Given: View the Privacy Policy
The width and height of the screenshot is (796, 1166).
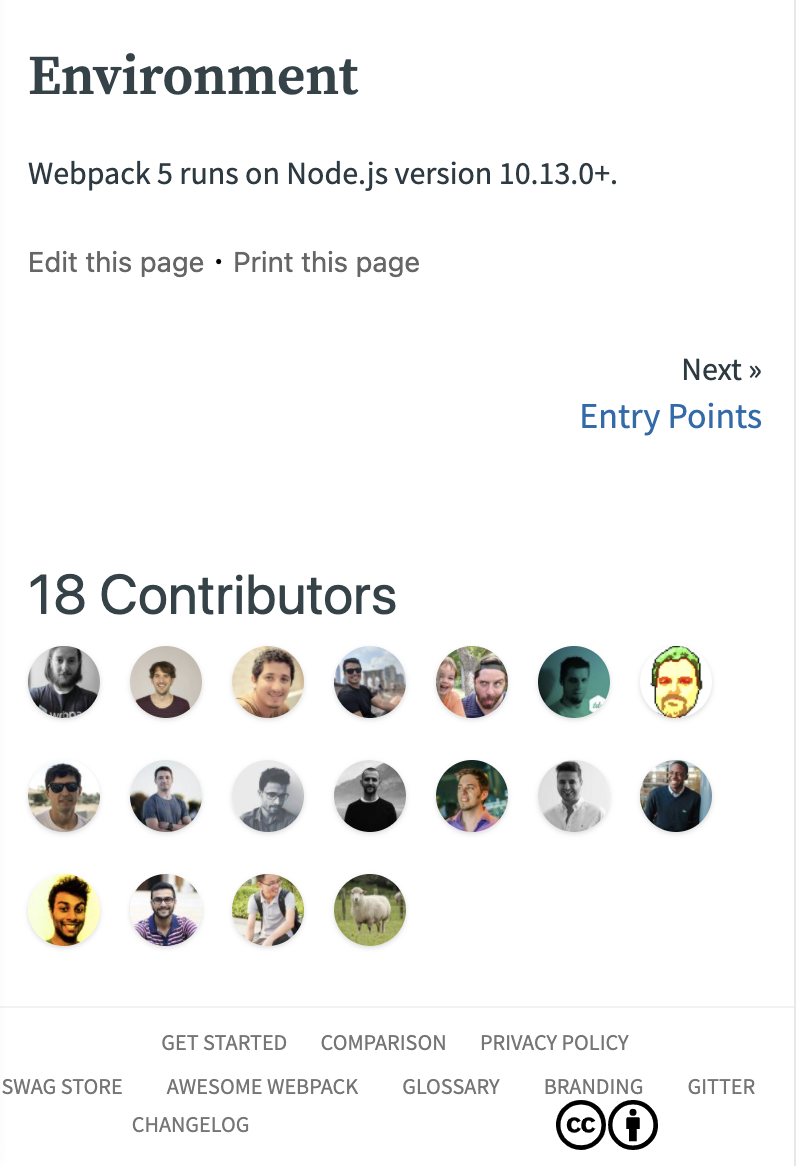Looking at the screenshot, I should pos(554,1043).
